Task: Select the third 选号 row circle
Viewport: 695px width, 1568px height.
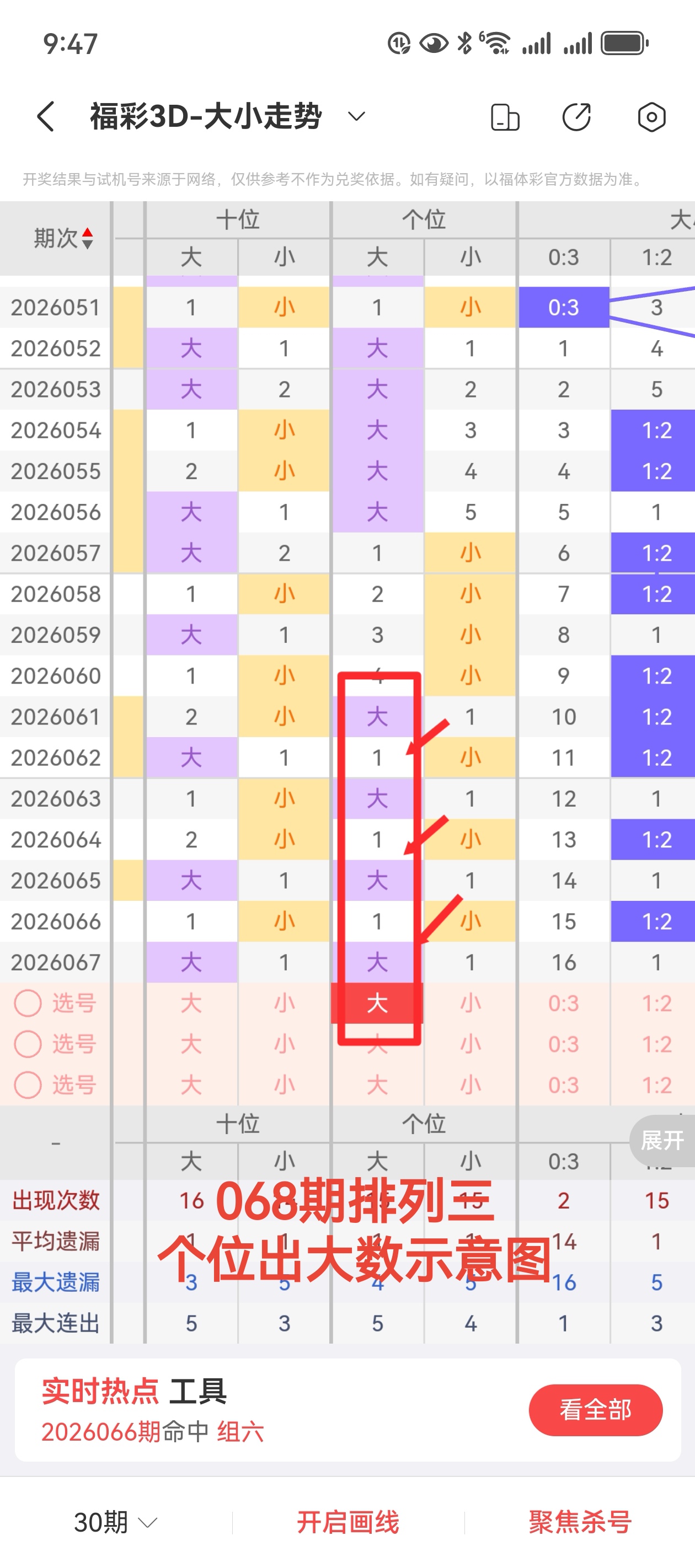Action: click(28, 1084)
